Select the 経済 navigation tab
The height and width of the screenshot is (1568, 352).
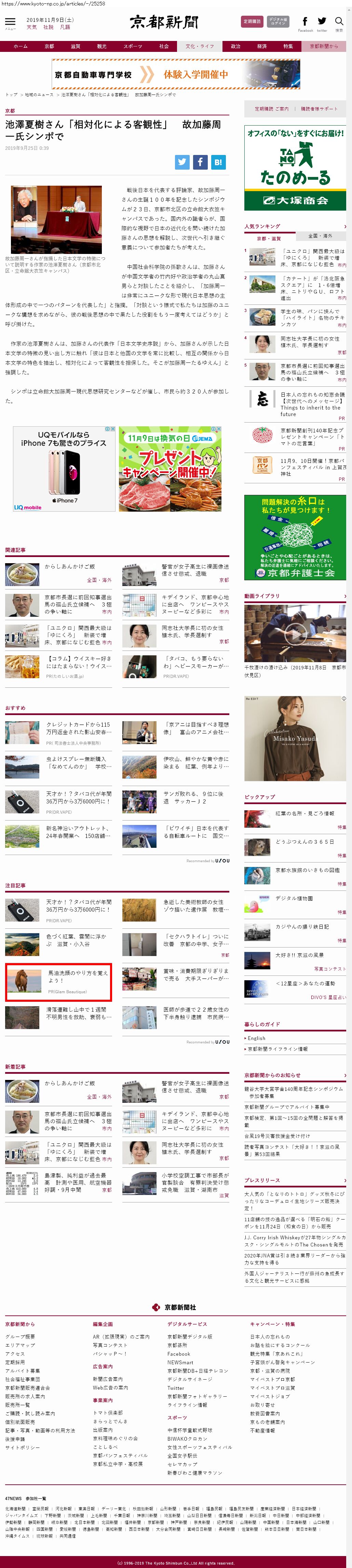[261, 46]
